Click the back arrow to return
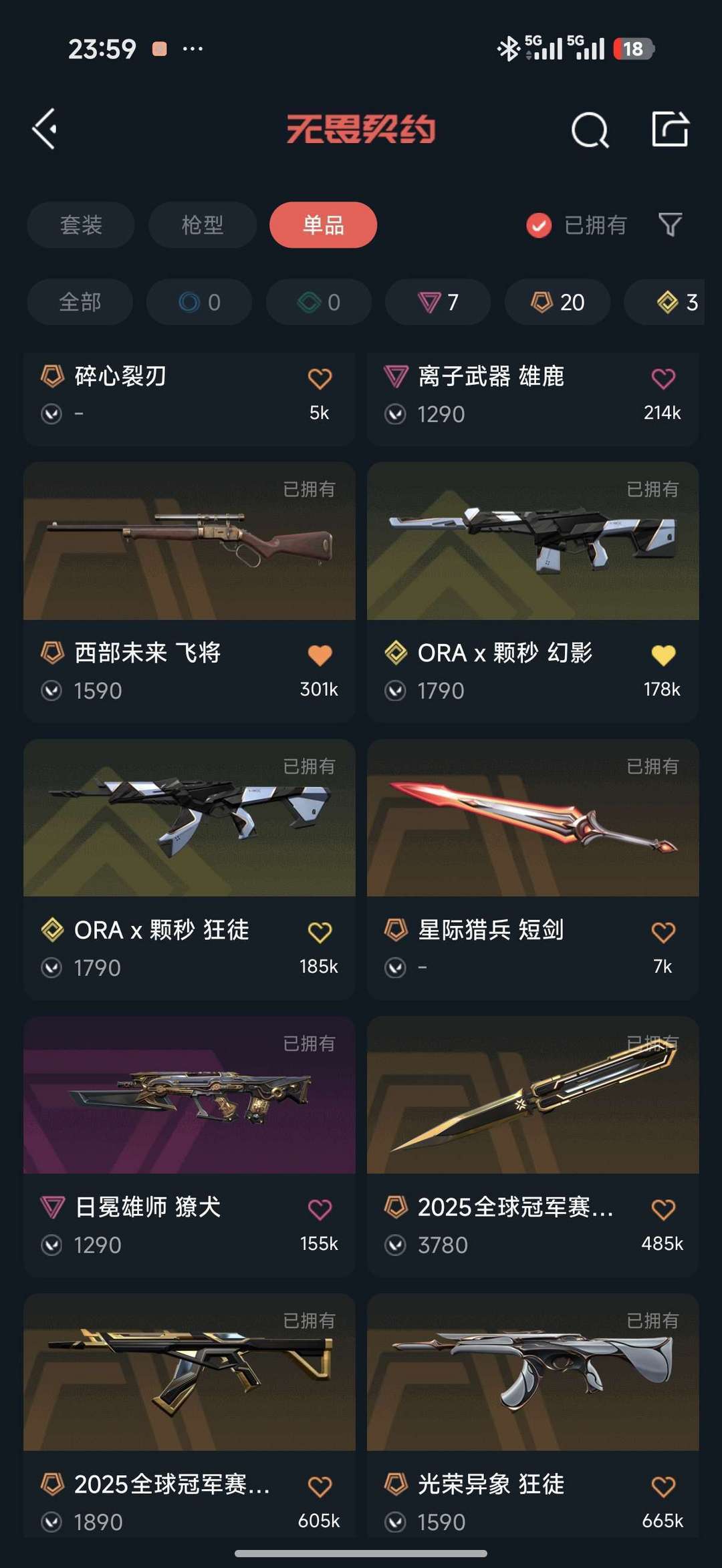This screenshot has height=1568, width=722. 44,130
